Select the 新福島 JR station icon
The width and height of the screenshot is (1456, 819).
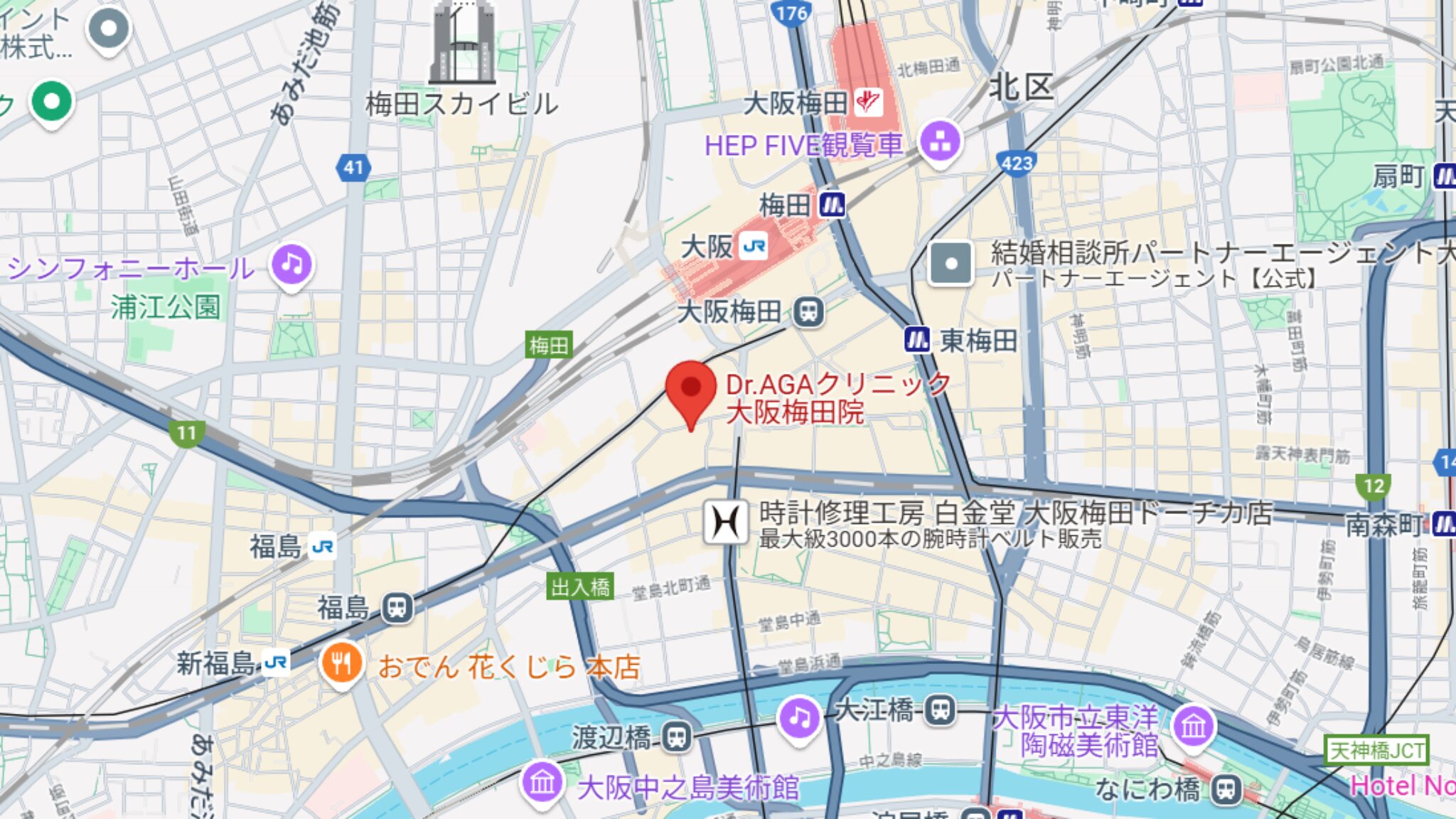tap(275, 663)
